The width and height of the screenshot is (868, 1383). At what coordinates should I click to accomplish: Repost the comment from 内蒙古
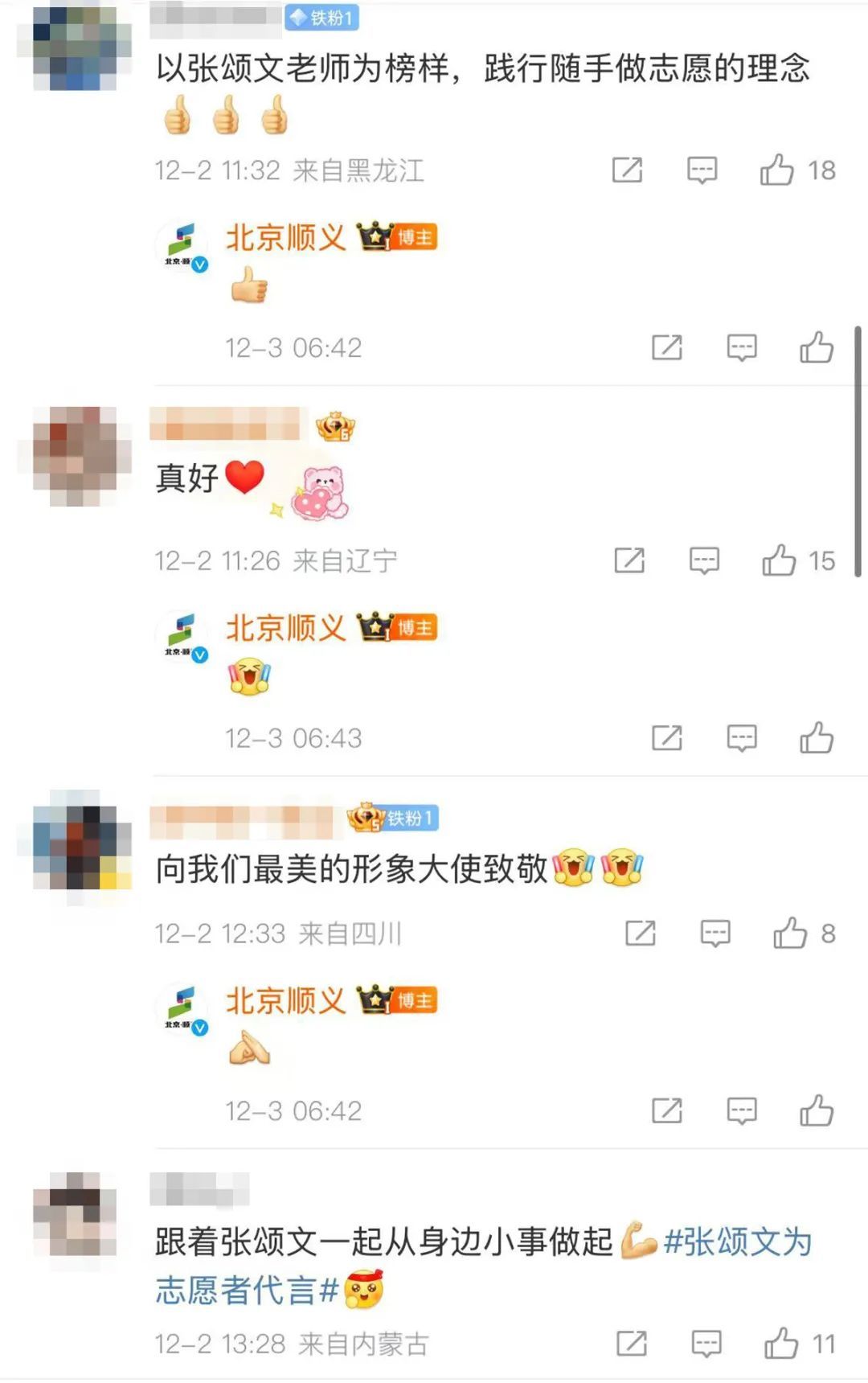click(x=632, y=1344)
